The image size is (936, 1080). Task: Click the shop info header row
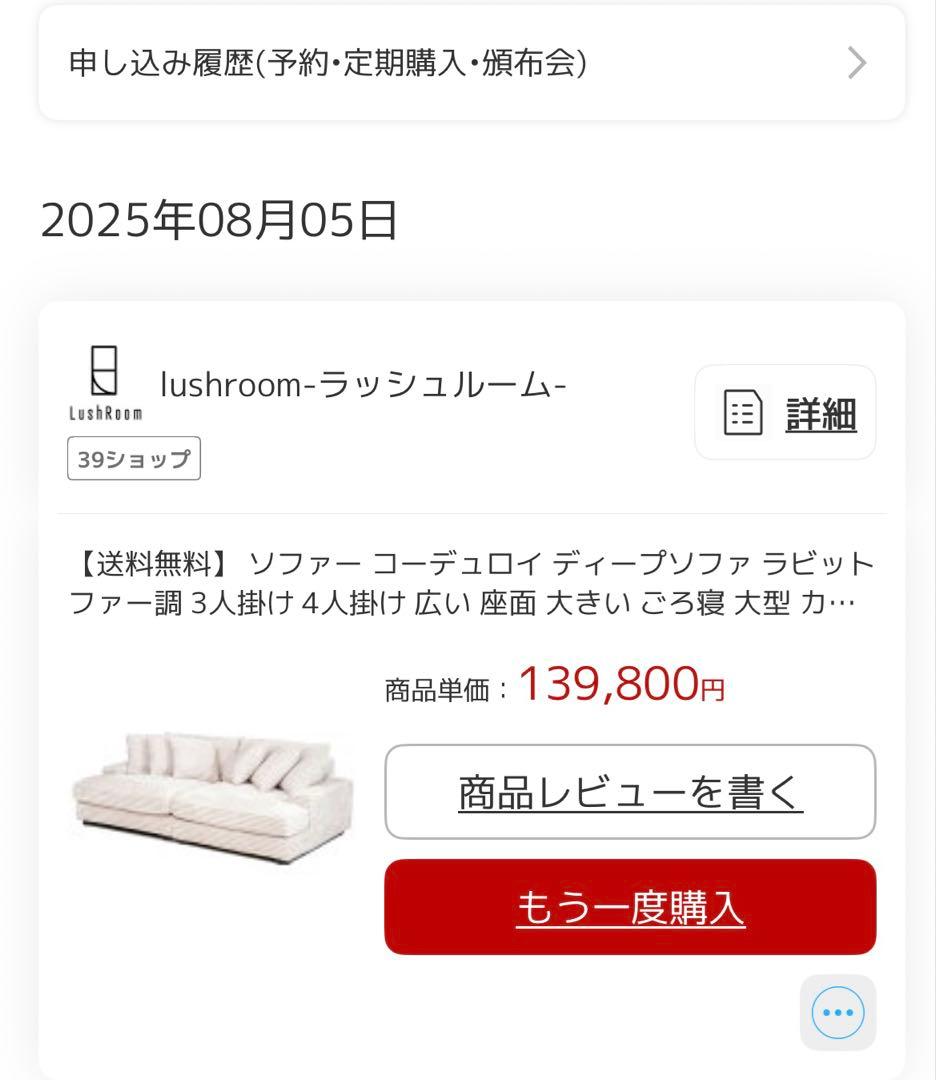coord(468,412)
